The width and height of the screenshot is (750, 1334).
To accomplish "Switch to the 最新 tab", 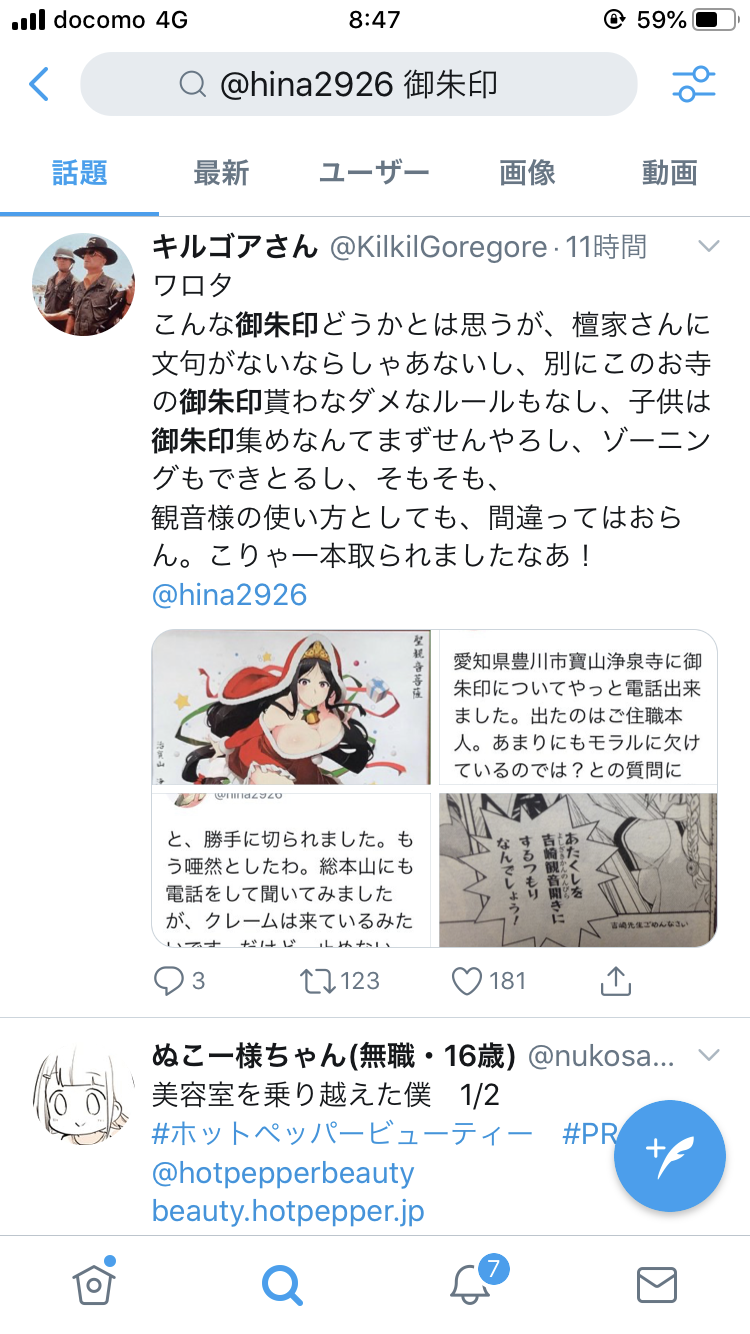I will point(221,173).
